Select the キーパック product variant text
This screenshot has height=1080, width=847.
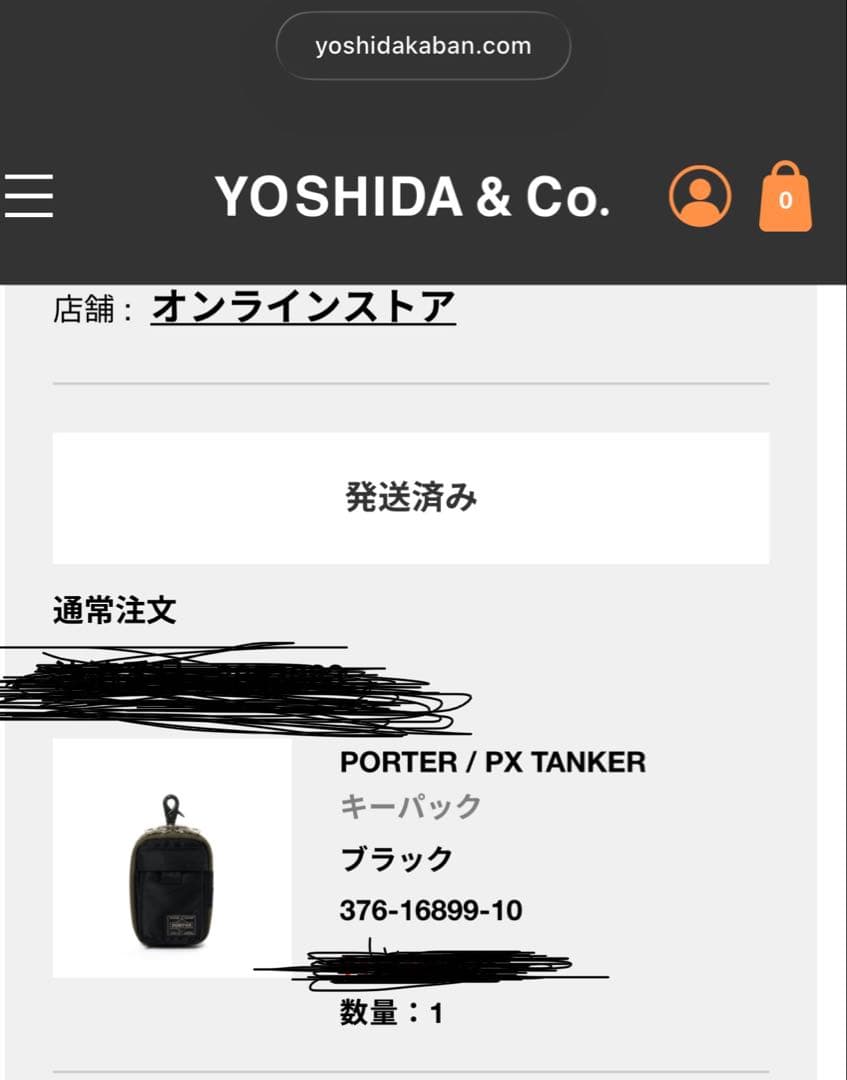[412, 808]
